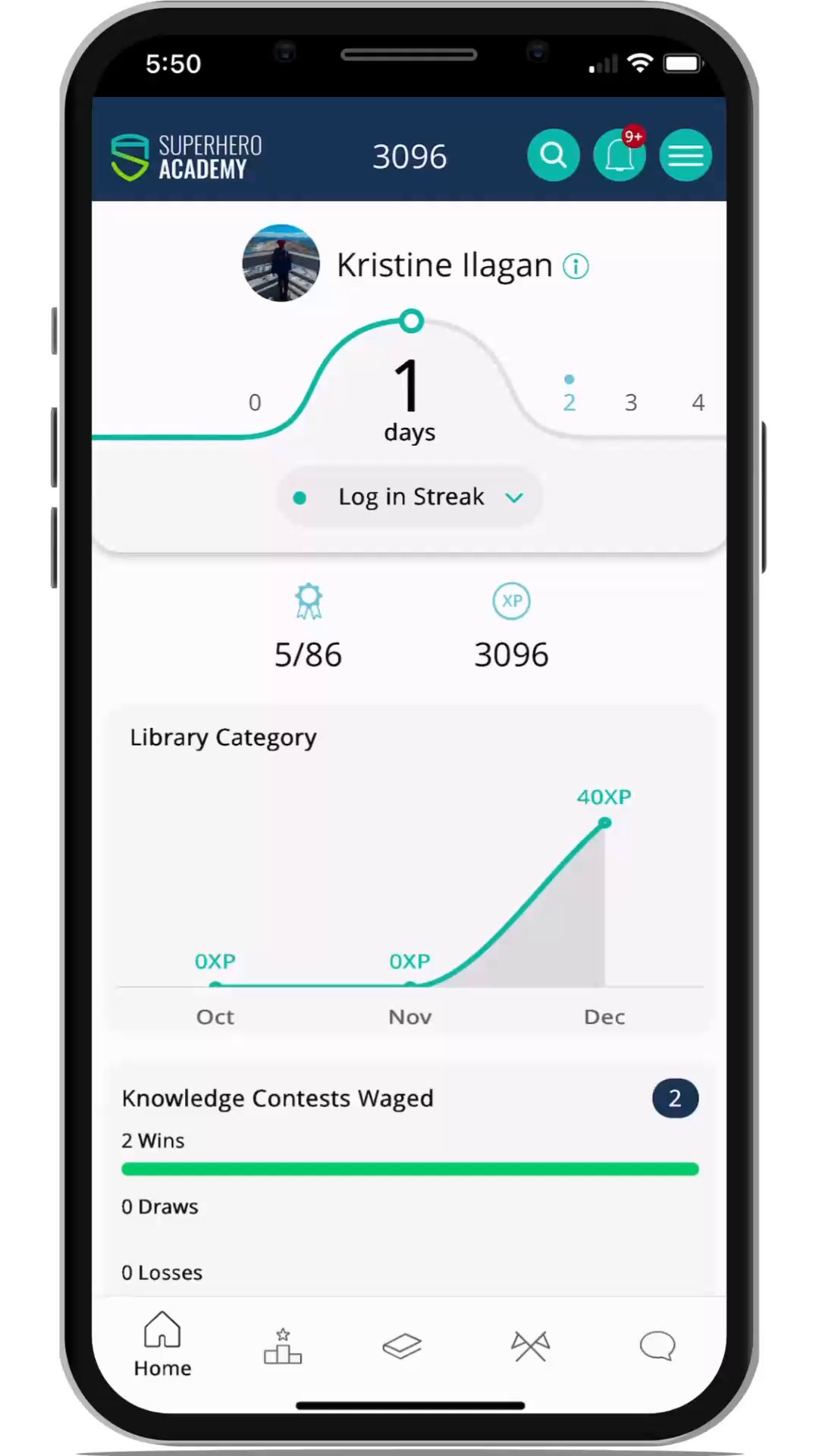The height and width of the screenshot is (1456, 819).
Task: Open the crossed swords contests tab
Action: 530,1347
